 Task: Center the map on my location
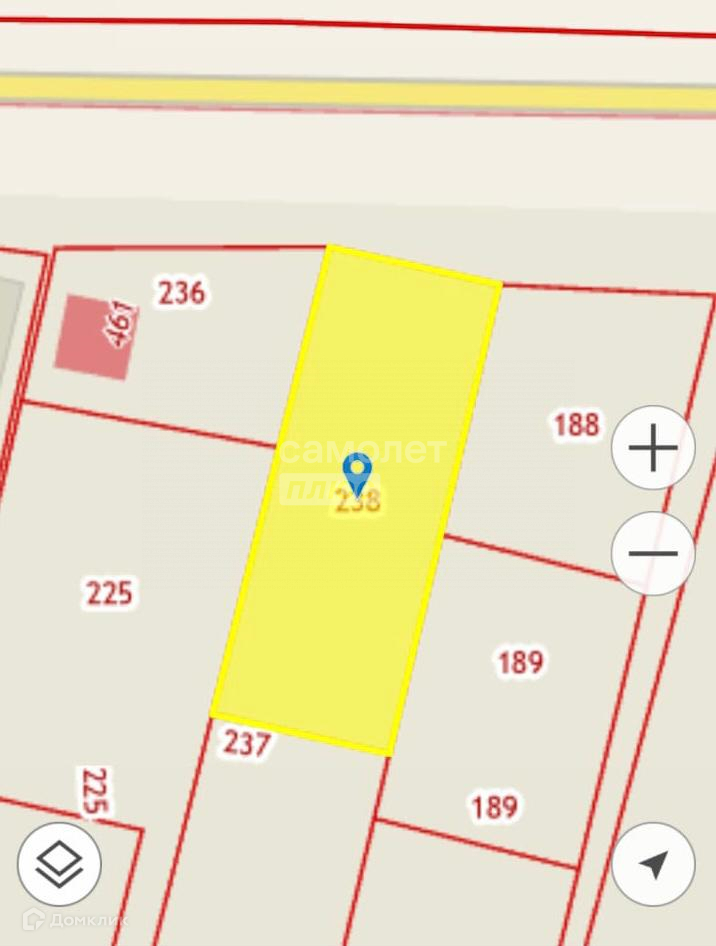click(653, 864)
